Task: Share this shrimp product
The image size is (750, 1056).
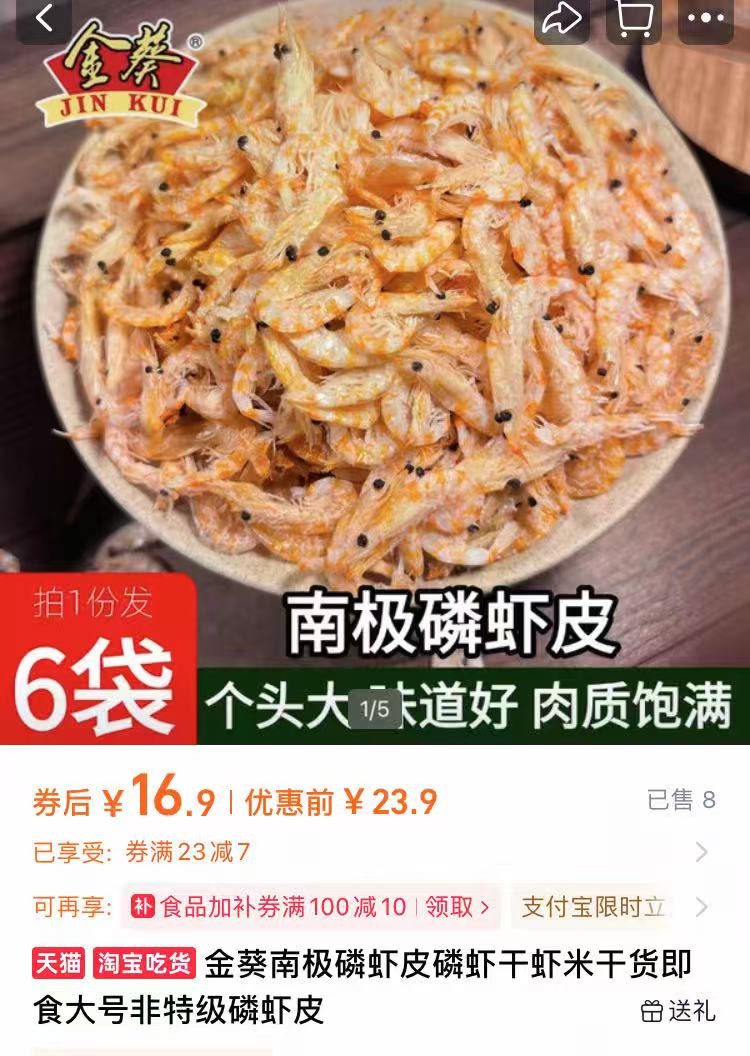Action: 562,18
